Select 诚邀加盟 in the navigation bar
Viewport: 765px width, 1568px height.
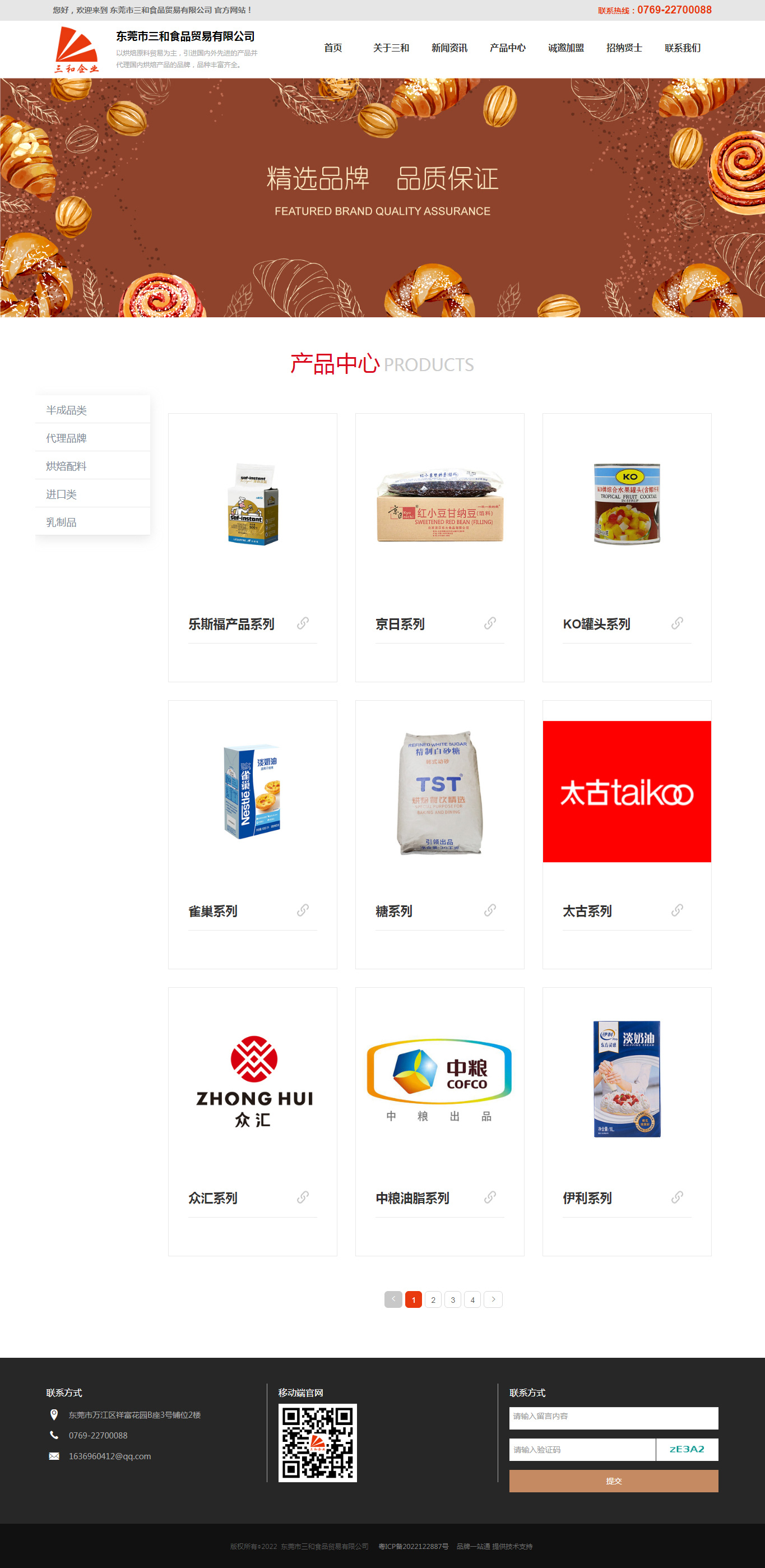[565, 48]
